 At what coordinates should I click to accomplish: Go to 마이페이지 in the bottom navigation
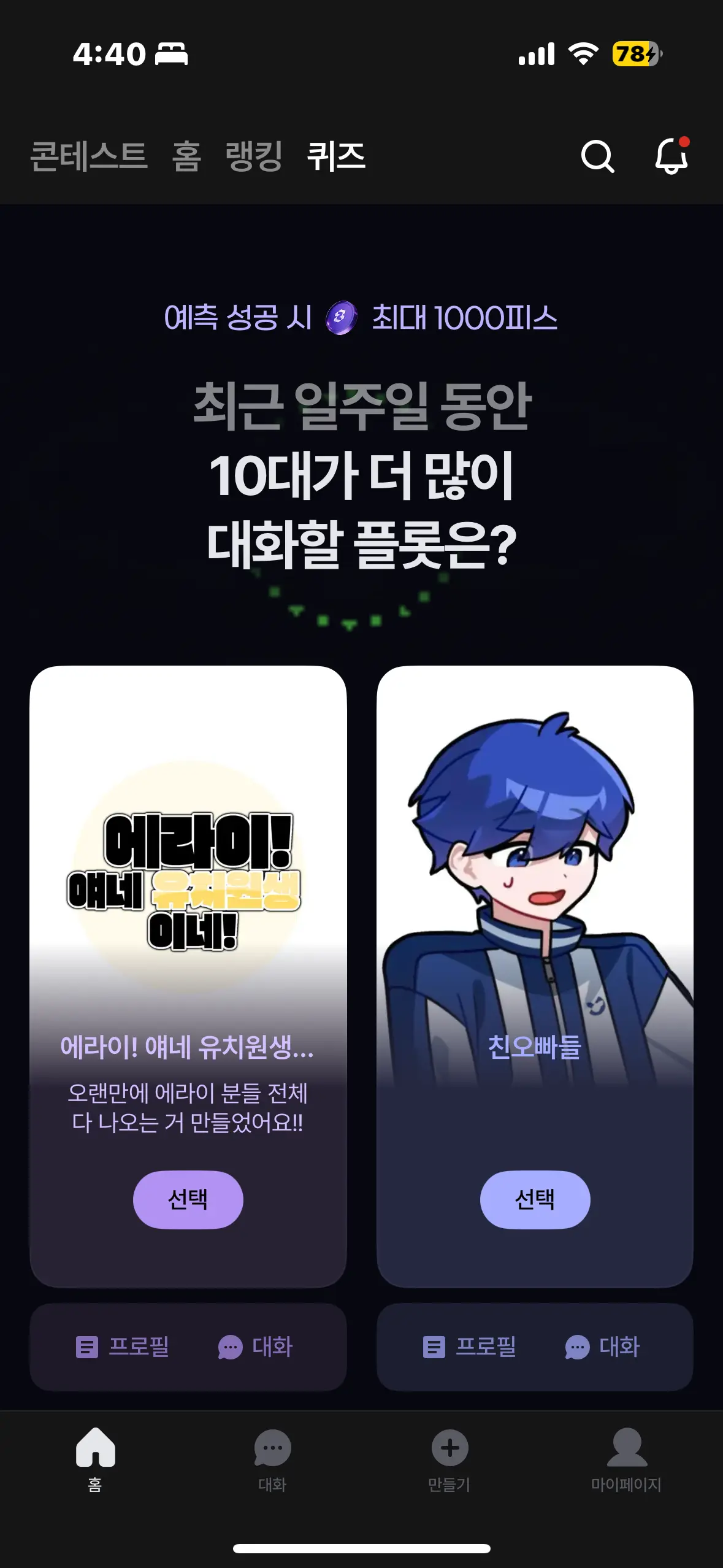coord(627,1460)
